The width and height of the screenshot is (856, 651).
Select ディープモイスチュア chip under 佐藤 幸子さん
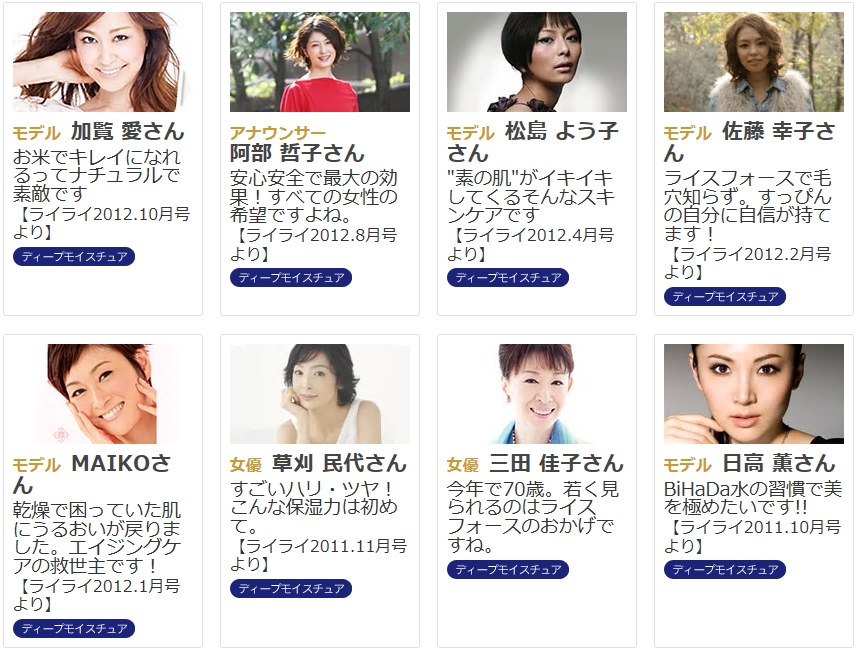725,297
